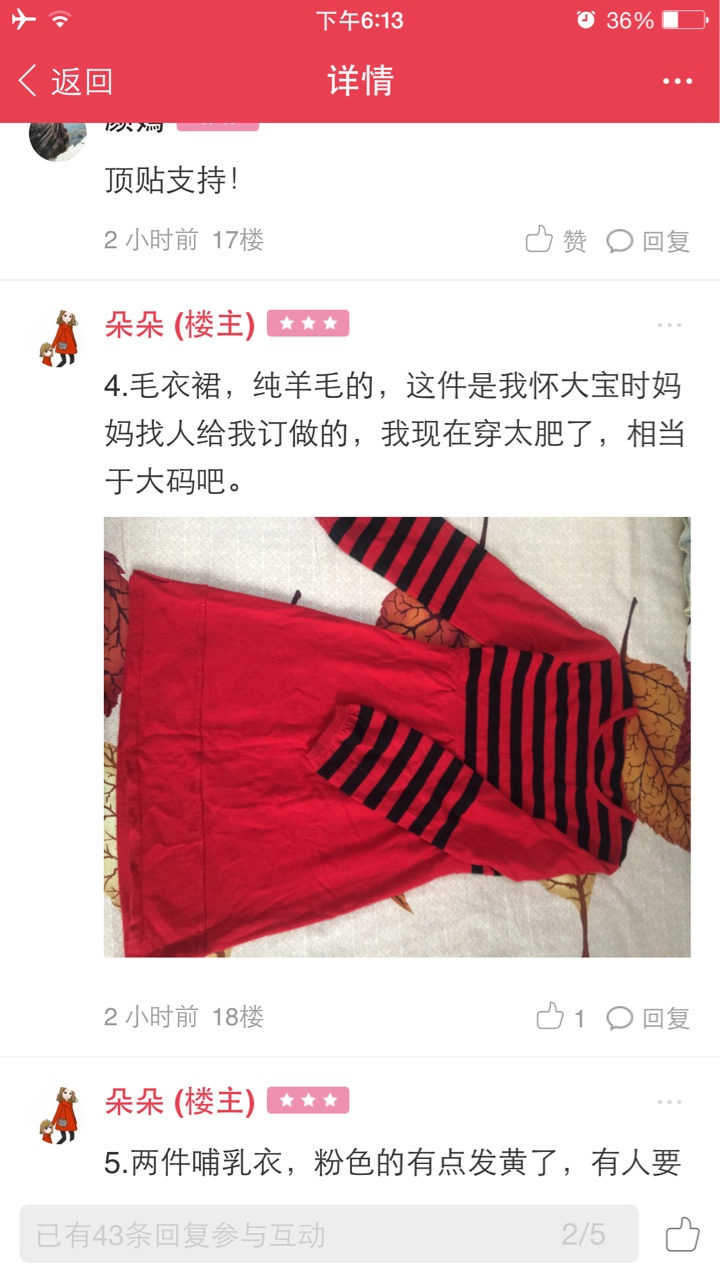Screen dimensions: 720x1280
Task: Like the 18楼 sweater dress post
Action: pos(559,1018)
